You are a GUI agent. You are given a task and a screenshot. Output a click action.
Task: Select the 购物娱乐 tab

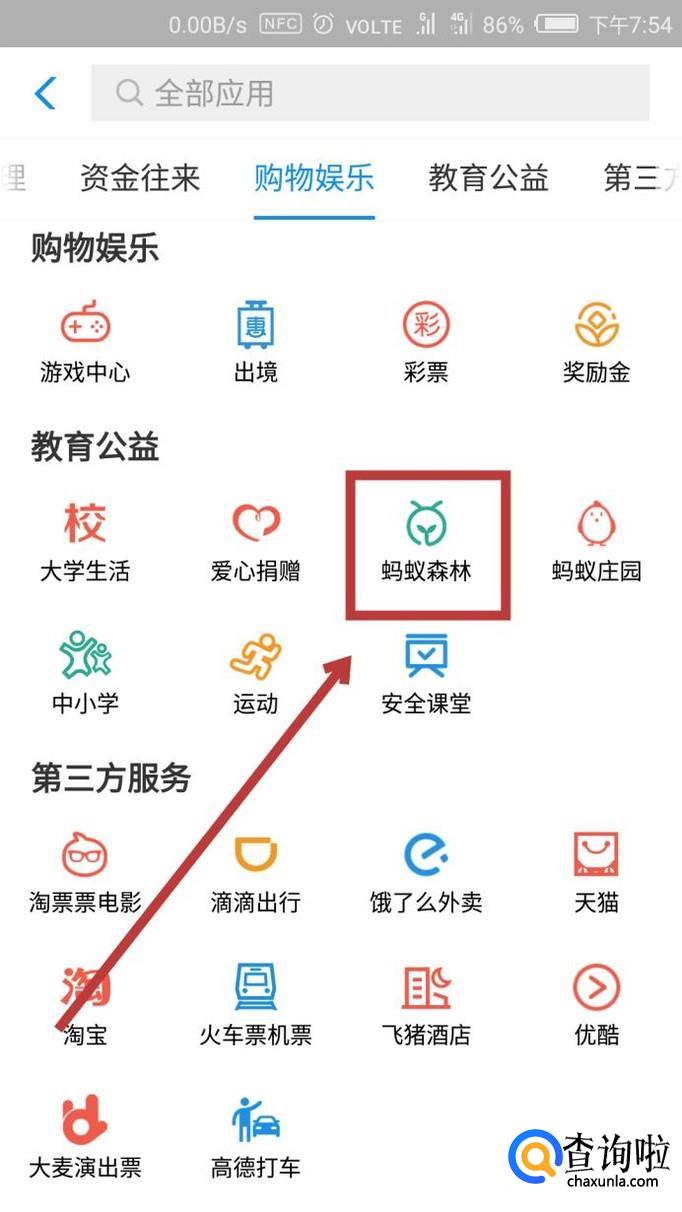pyautogui.click(x=314, y=178)
